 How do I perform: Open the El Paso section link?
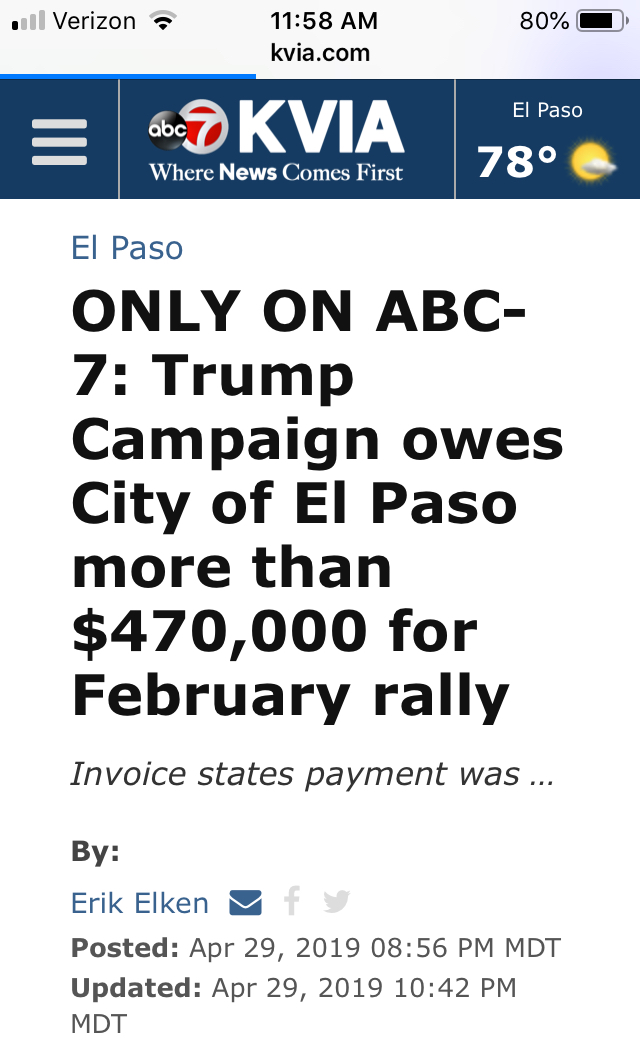pos(127,248)
